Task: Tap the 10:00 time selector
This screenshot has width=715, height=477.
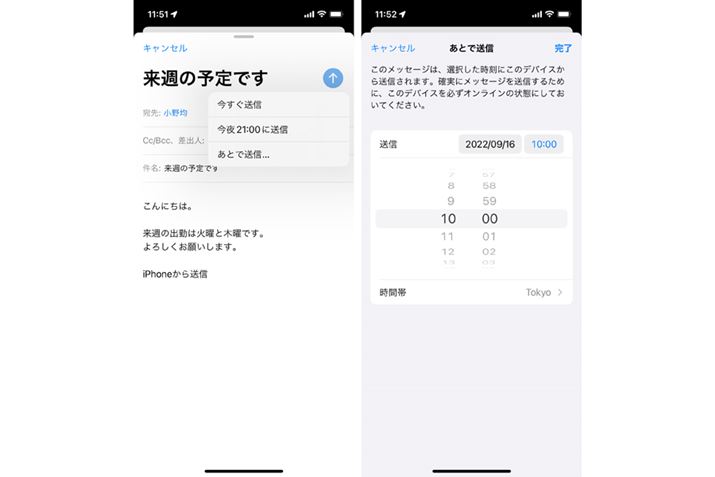Action: [544, 144]
